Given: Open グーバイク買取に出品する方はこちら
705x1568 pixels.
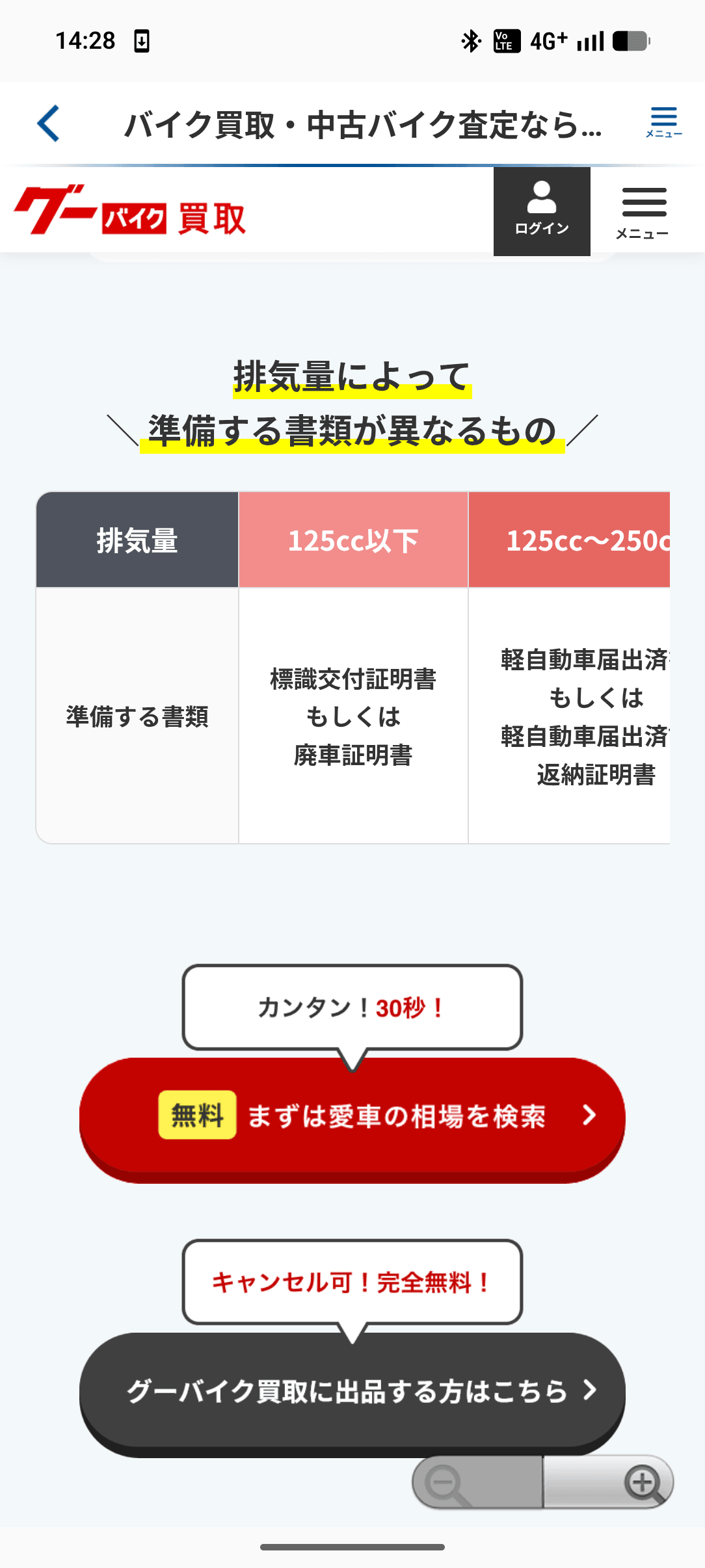Looking at the screenshot, I should point(352,1391).
